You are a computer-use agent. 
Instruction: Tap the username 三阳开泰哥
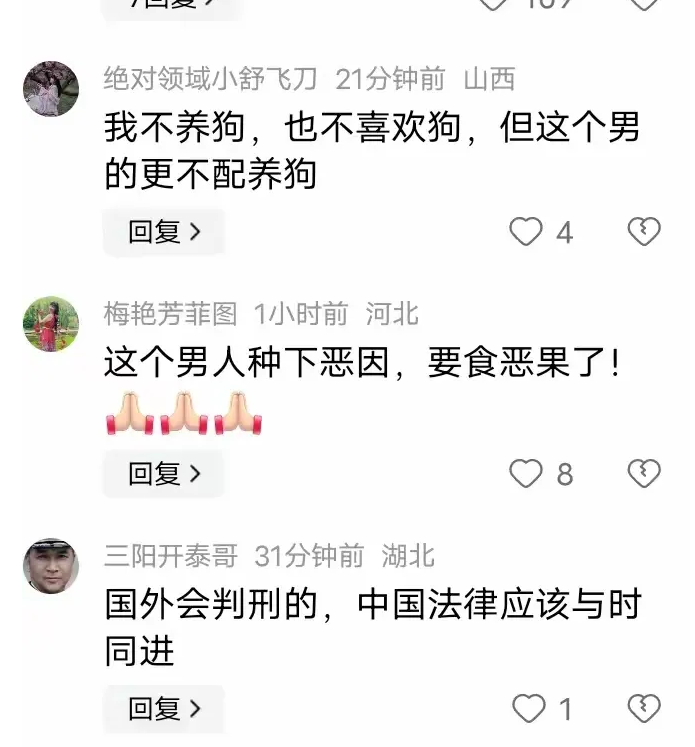click(x=170, y=556)
